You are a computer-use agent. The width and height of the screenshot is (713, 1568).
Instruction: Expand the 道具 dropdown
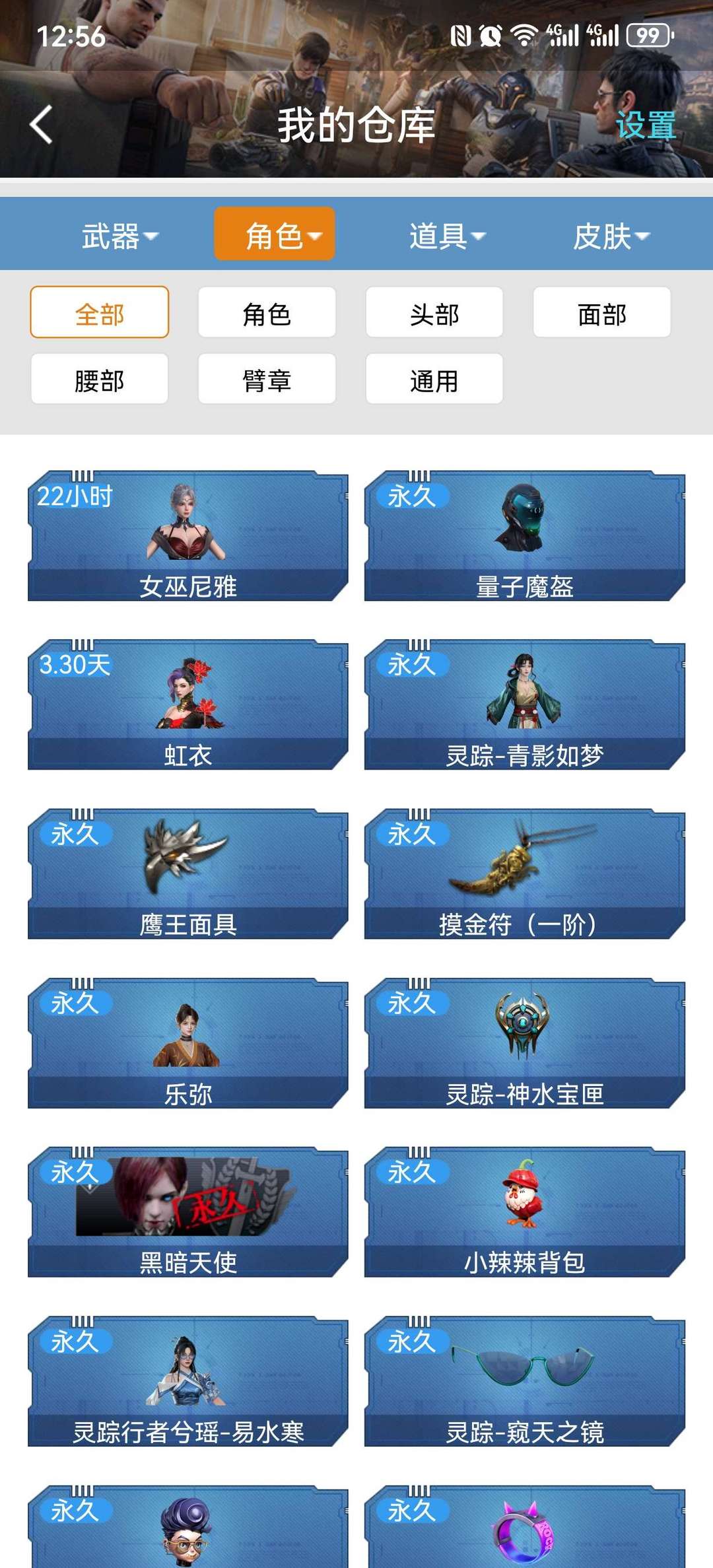coord(447,236)
